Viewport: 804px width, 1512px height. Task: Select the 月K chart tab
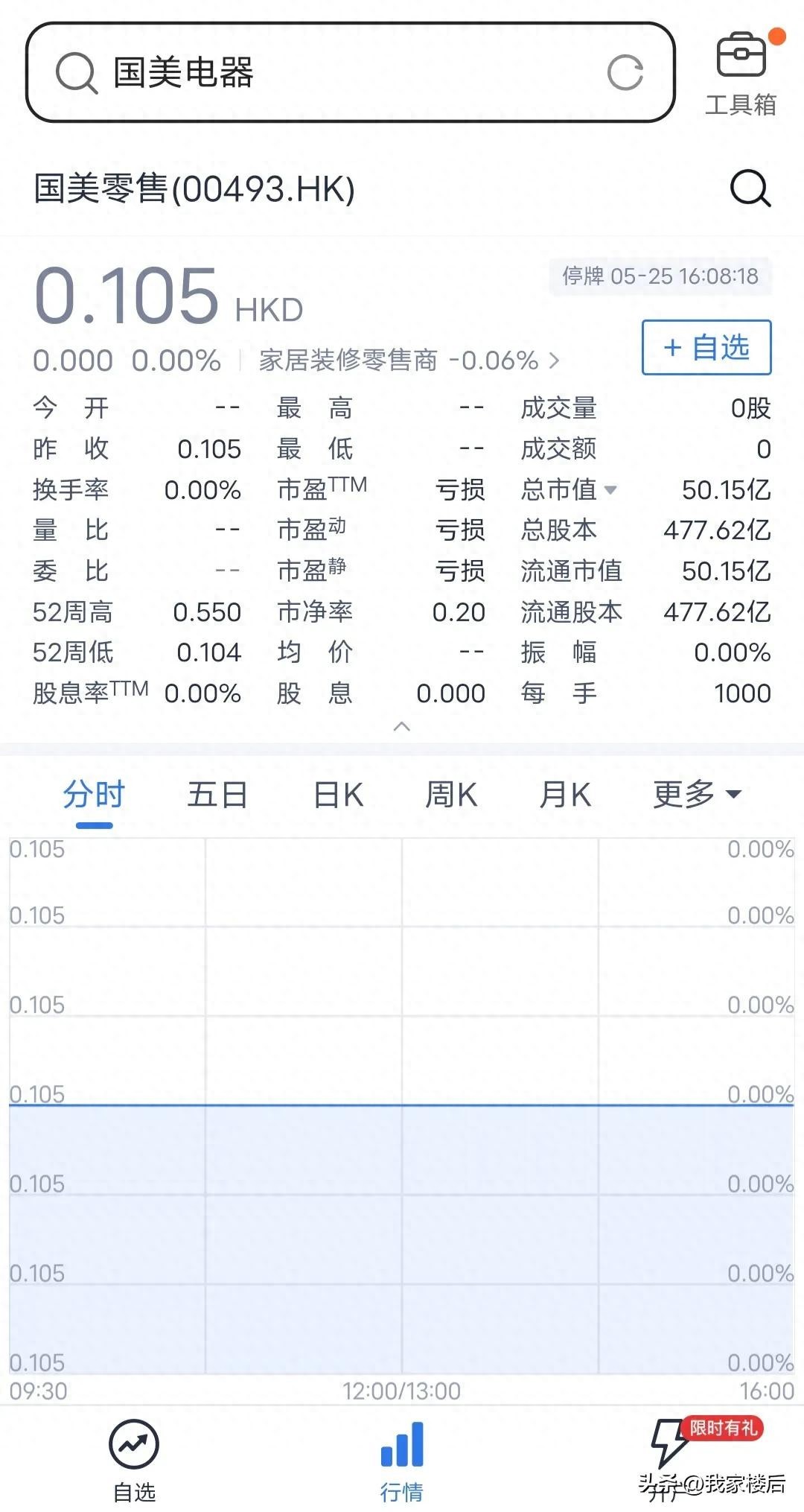[x=565, y=795]
